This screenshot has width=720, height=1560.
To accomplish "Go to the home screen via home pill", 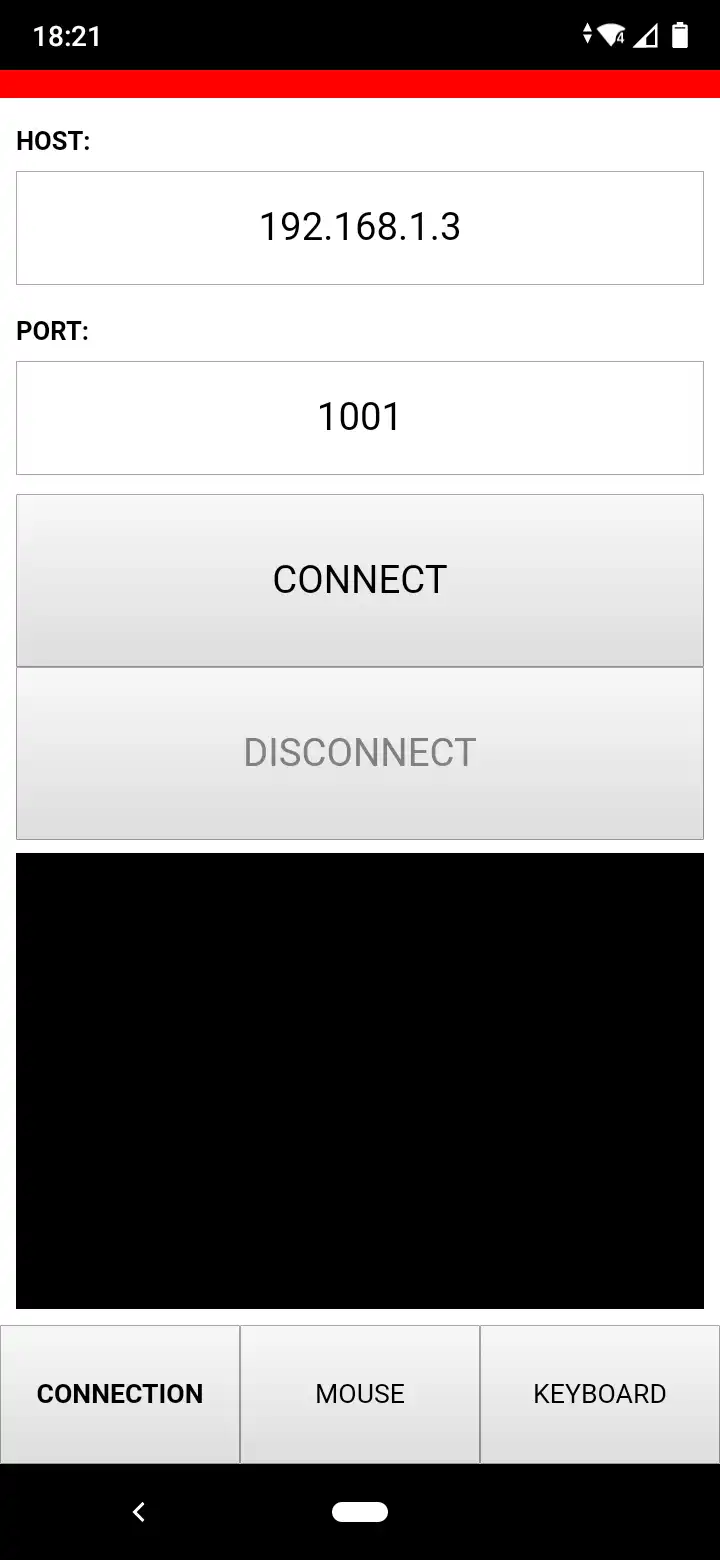I will pos(360,1512).
